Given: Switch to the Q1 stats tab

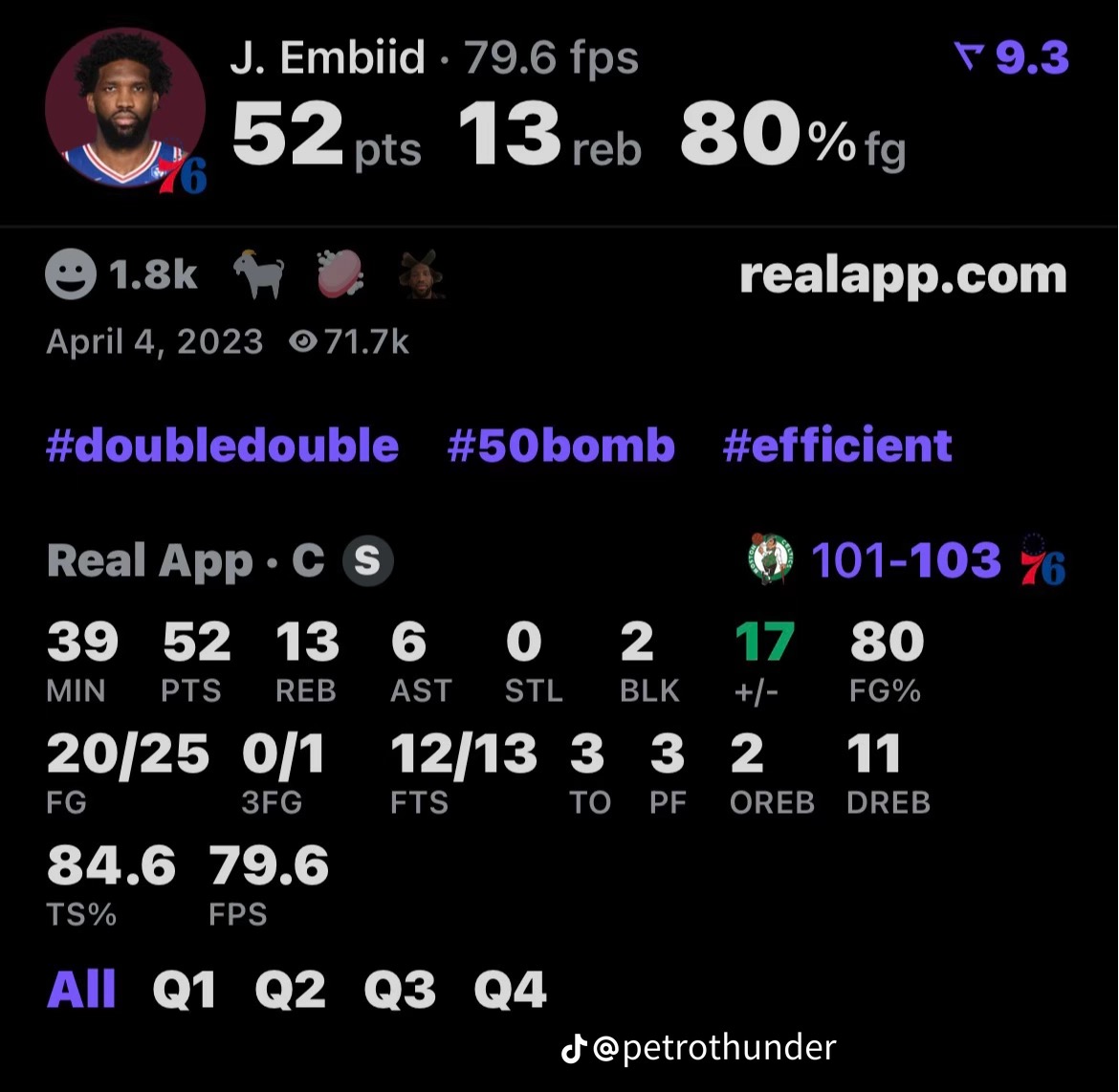Looking at the screenshot, I should [184, 990].
